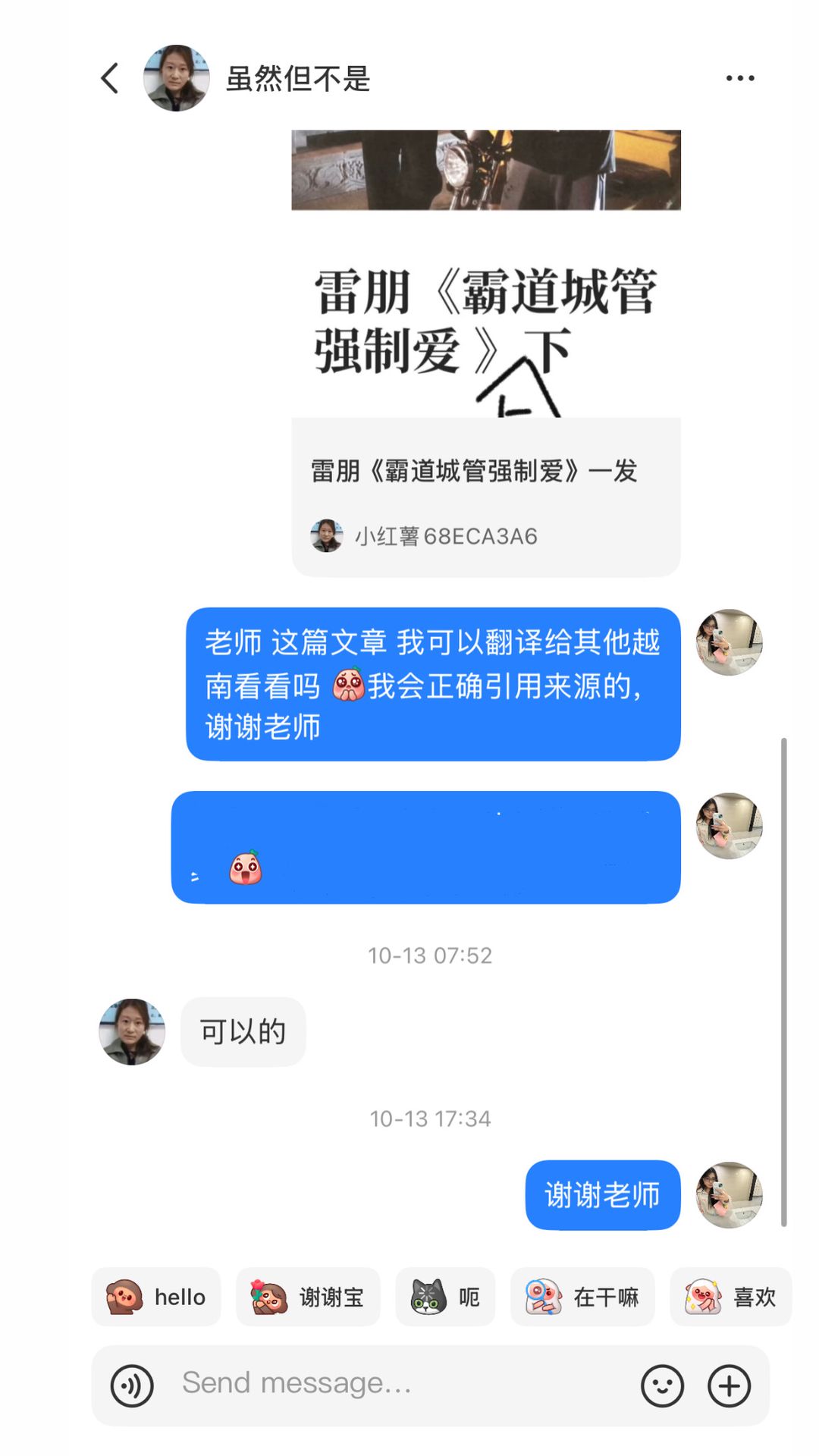
Task: Focus the Send message text field
Action: coord(394,1384)
